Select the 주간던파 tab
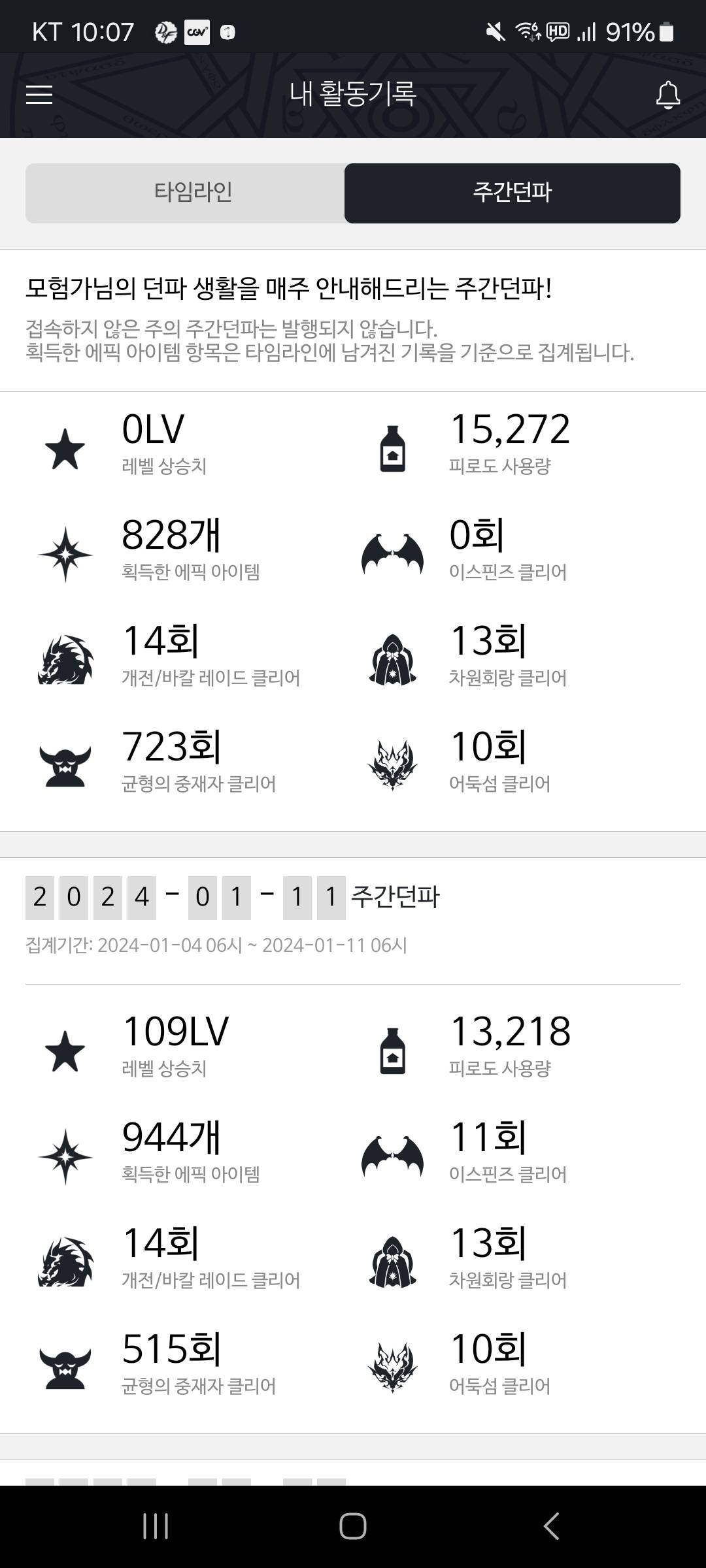This screenshot has width=706, height=1568. (x=512, y=193)
